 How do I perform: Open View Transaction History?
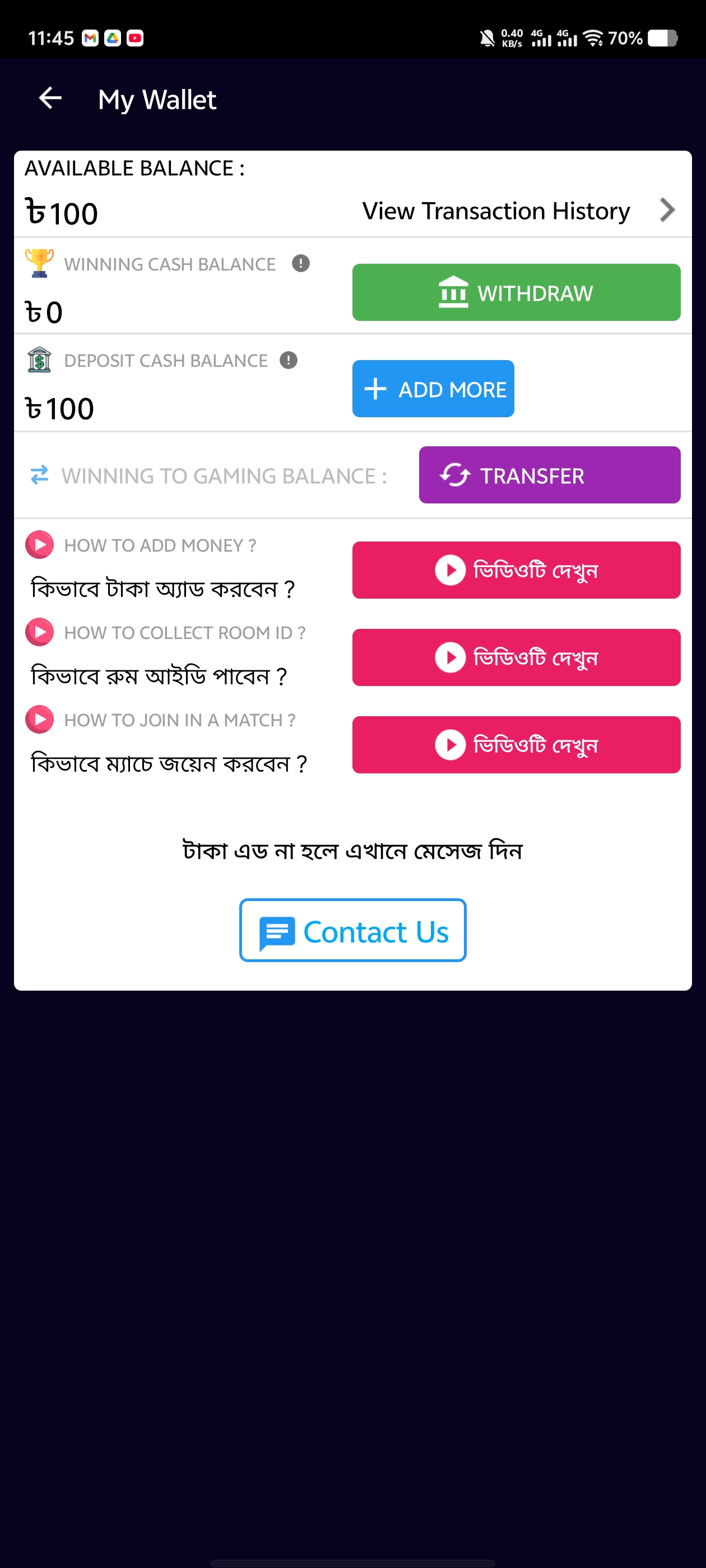point(519,211)
